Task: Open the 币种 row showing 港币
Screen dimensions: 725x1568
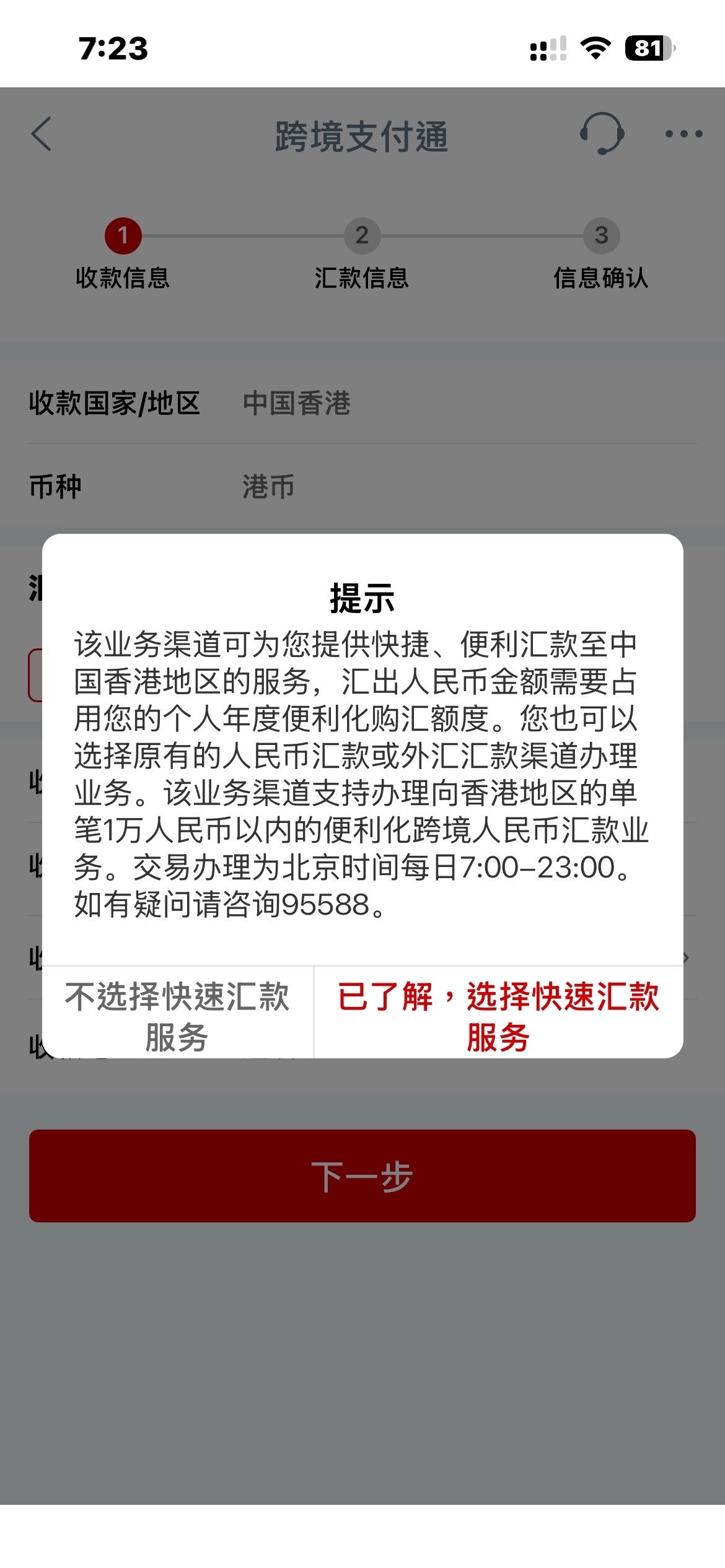Action: tap(362, 487)
